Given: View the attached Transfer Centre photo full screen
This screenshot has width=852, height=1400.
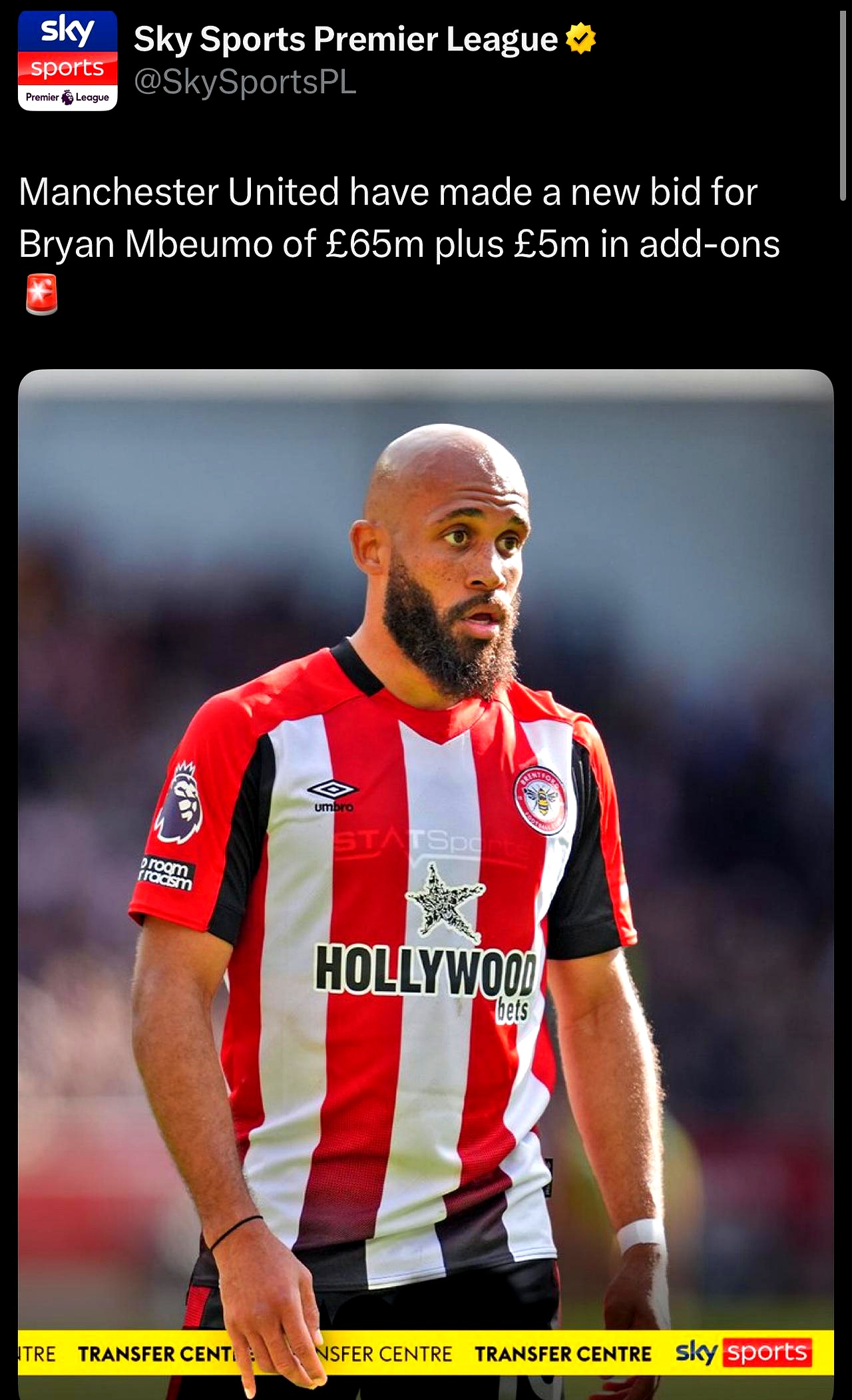Looking at the screenshot, I should pyautogui.click(x=426, y=865).
